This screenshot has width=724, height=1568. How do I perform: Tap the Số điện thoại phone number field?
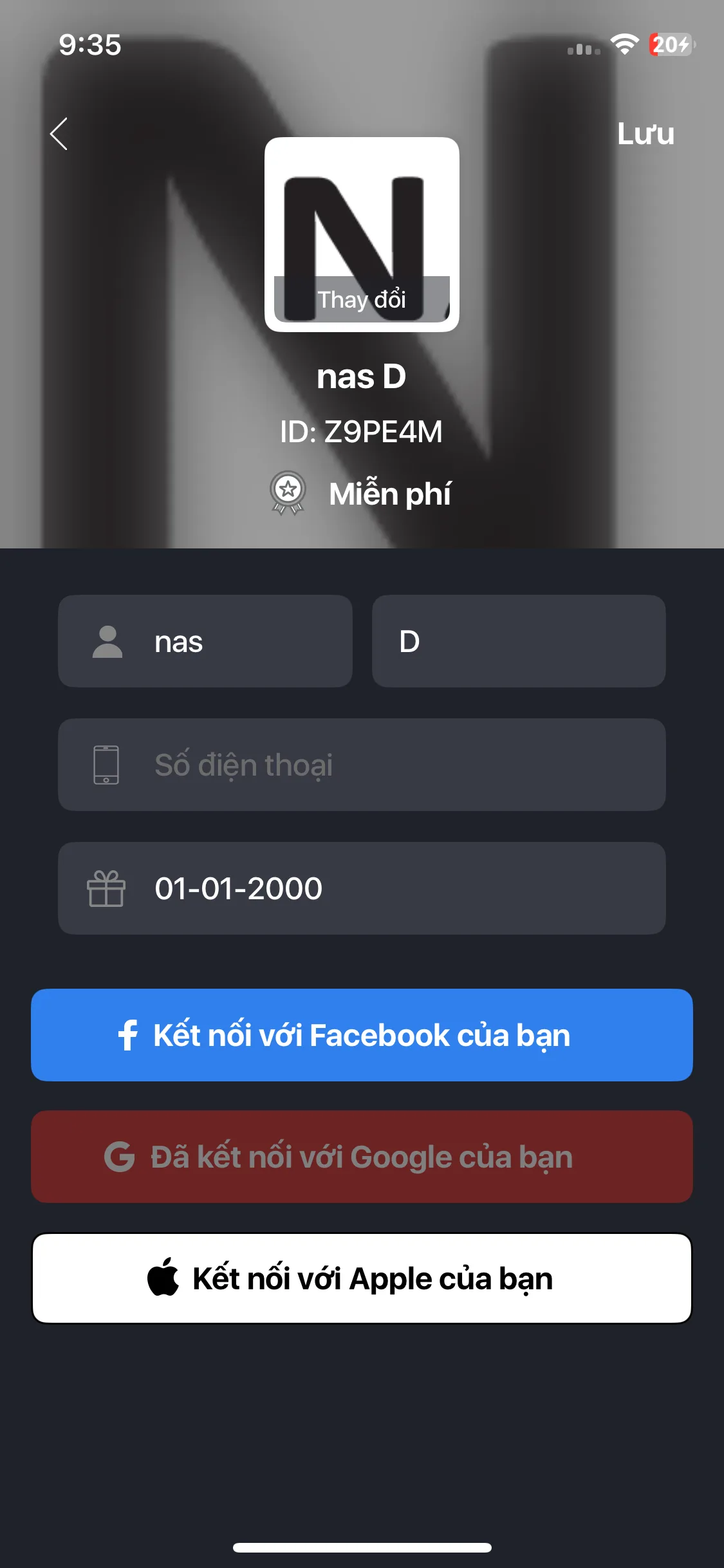click(x=362, y=765)
